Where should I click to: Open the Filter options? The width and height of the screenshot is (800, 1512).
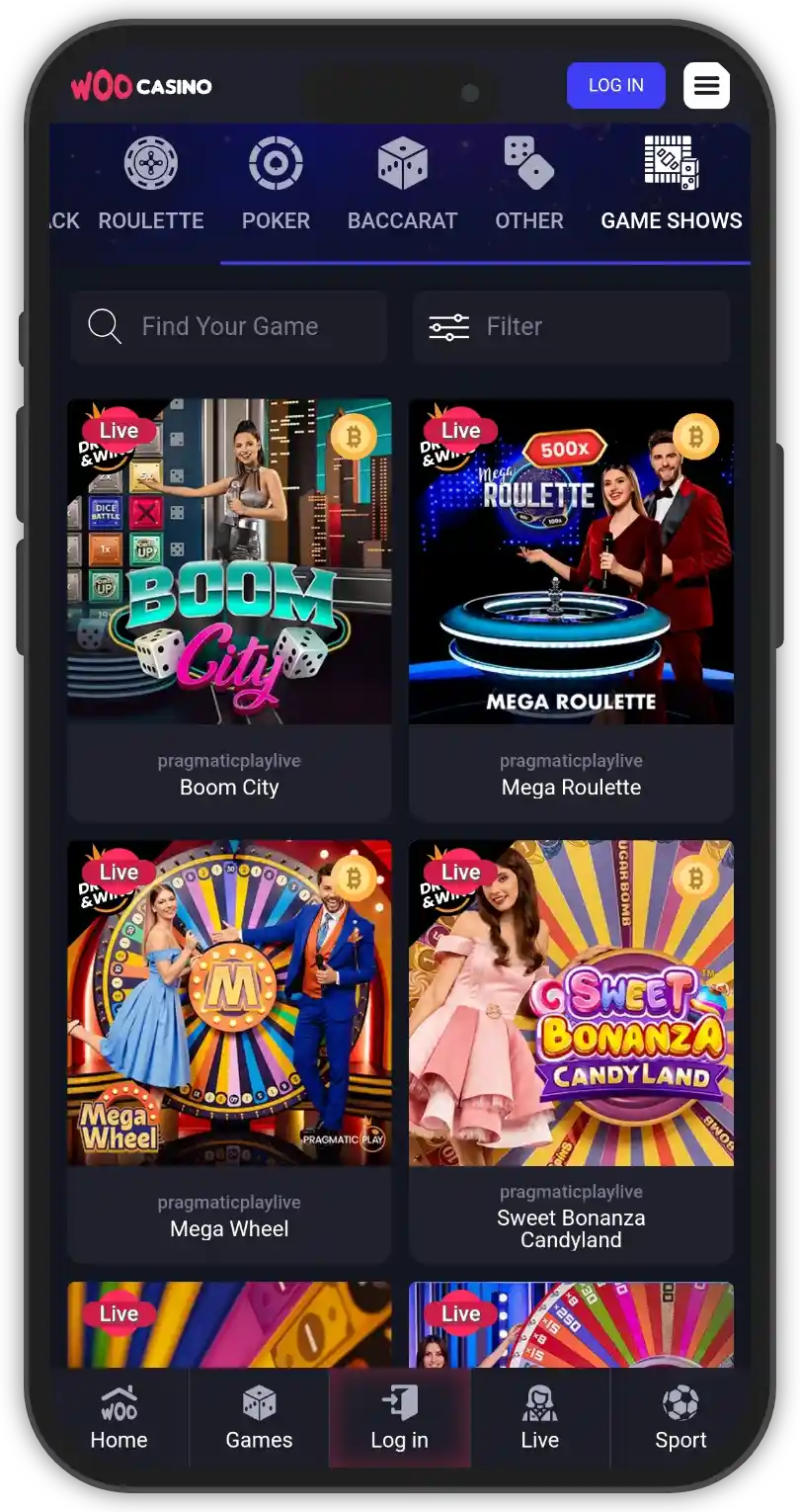[571, 326]
